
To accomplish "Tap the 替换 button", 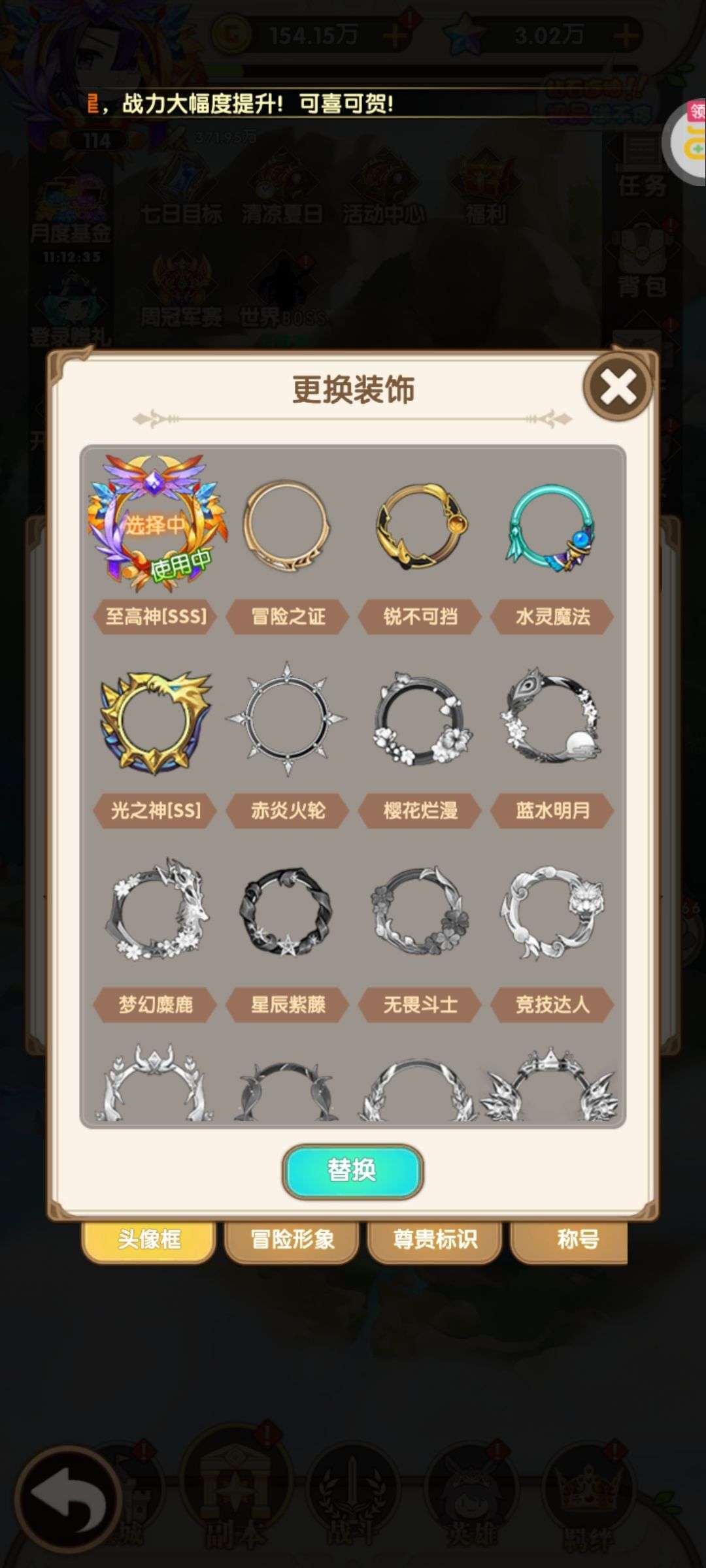I will pyautogui.click(x=352, y=1171).
